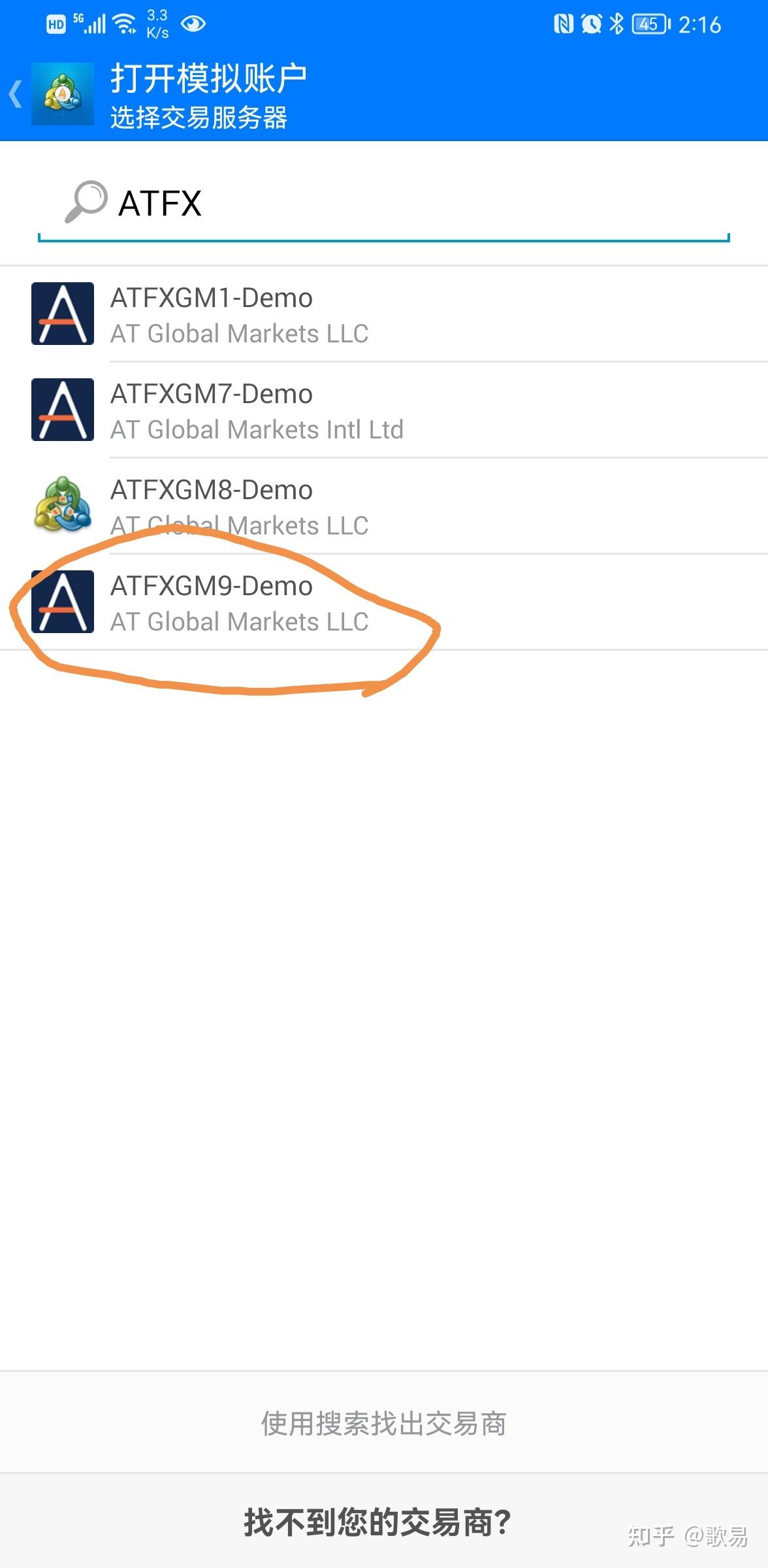Viewport: 768px width, 1568px height.
Task: Go back using the header arrow
Action: (16, 94)
